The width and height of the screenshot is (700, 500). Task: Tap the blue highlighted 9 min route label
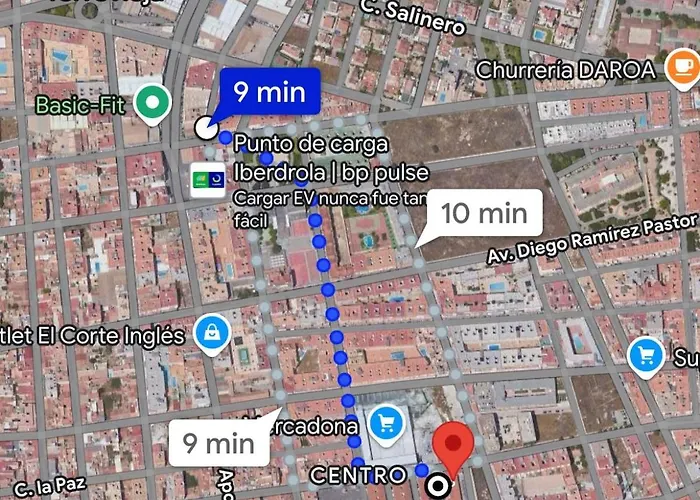[269, 93]
